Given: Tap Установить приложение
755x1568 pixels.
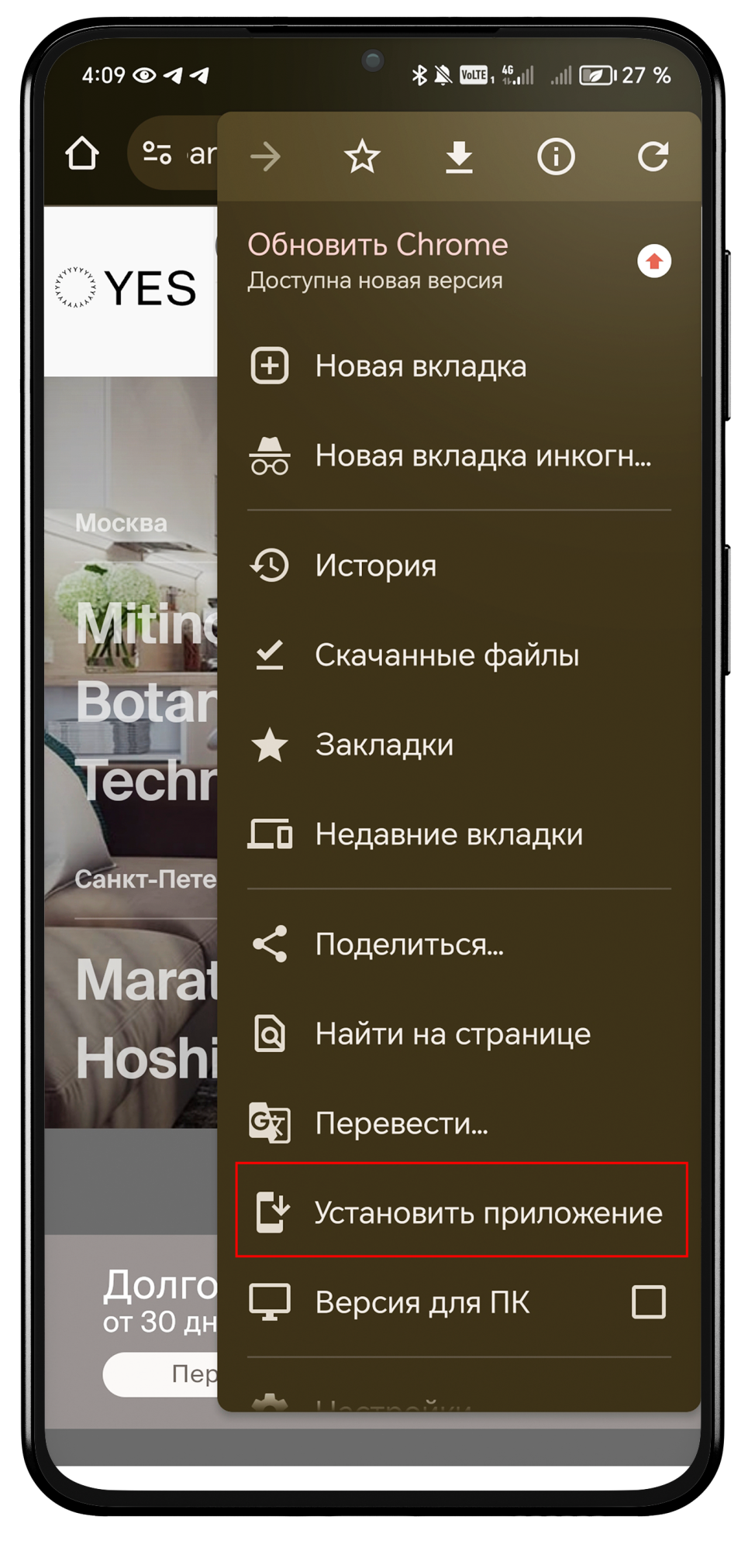Looking at the screenshot, I should pyautogui.click(x=461, y=1212).
